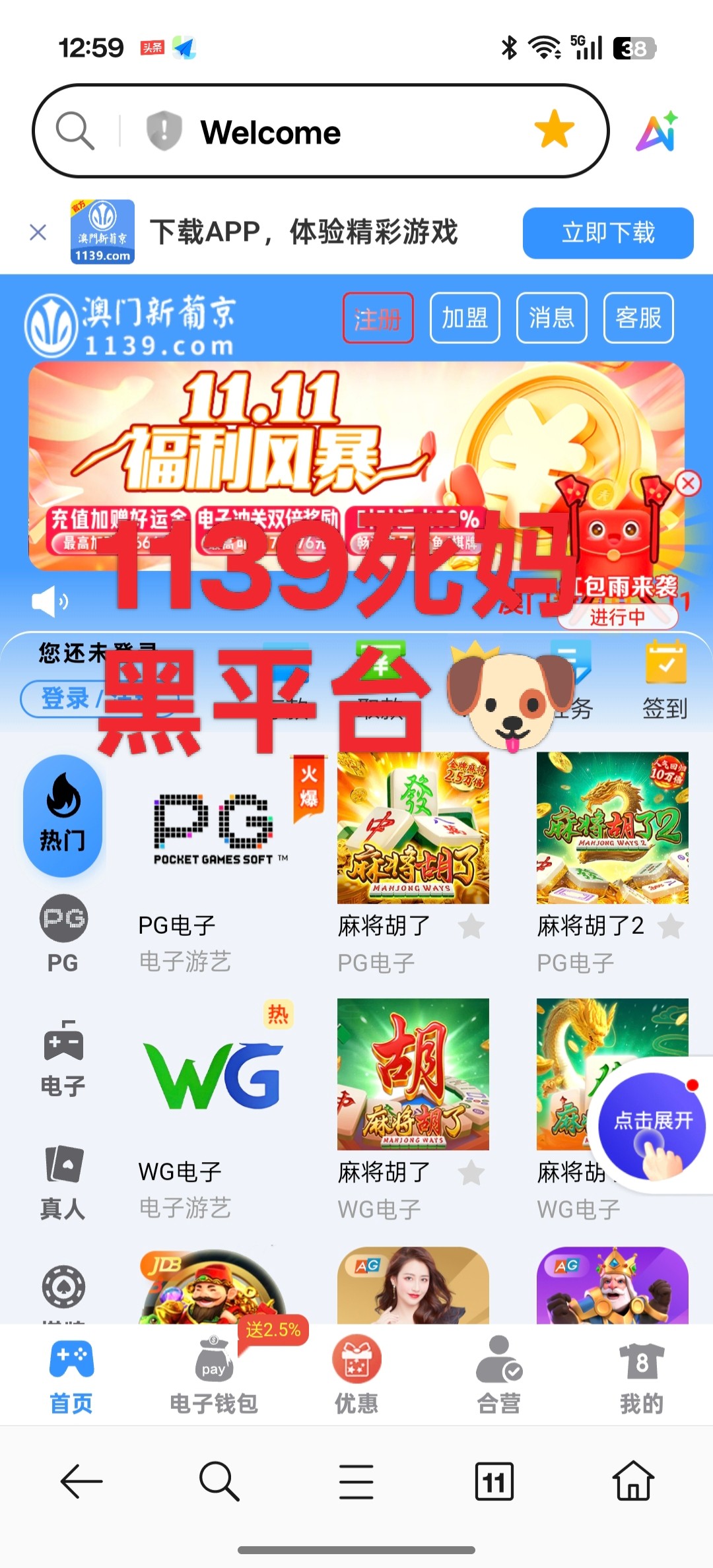Close the floating red envelope promo

coord(688,484)
